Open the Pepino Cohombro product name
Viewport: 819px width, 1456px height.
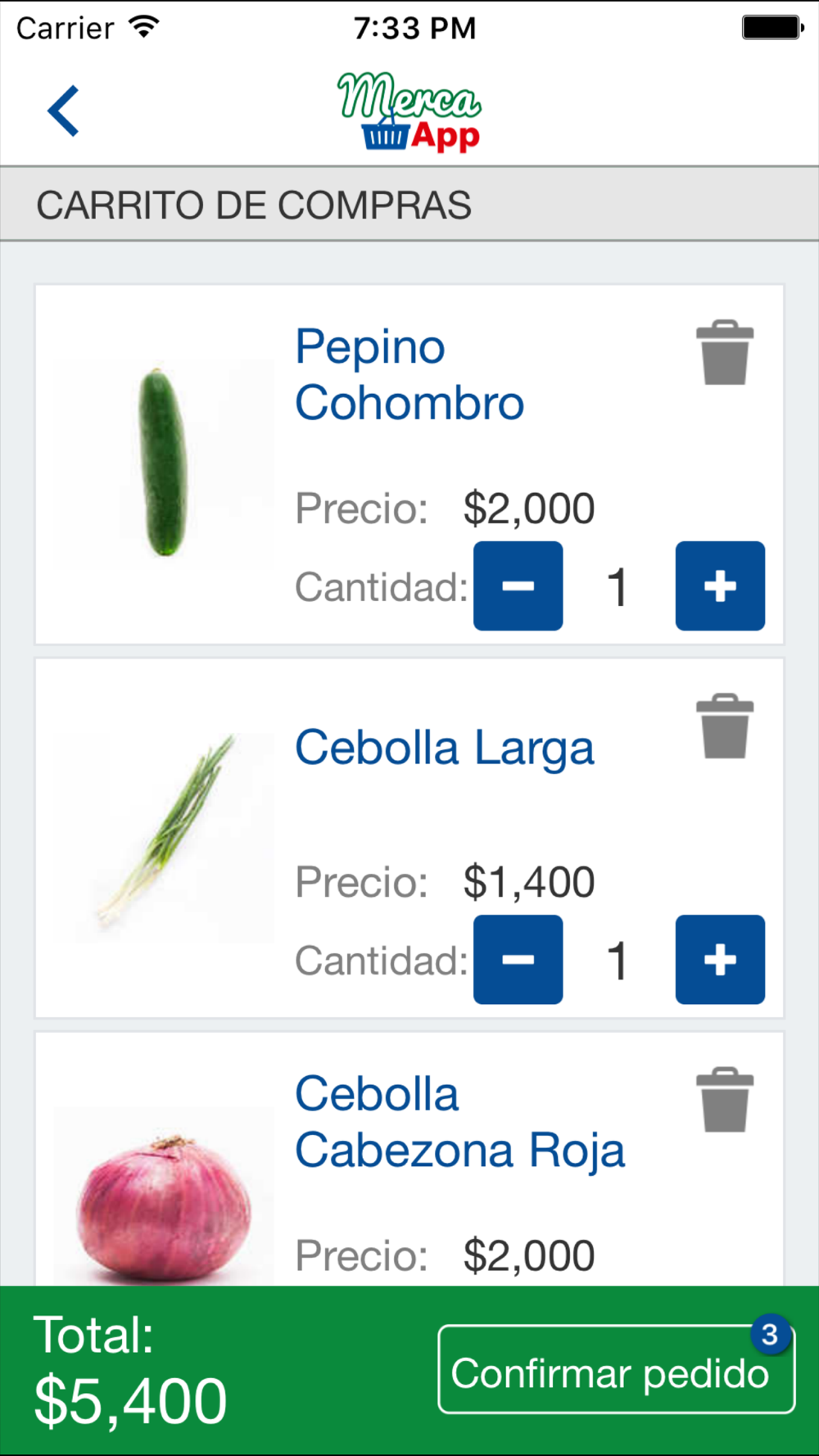click(409, 375)
